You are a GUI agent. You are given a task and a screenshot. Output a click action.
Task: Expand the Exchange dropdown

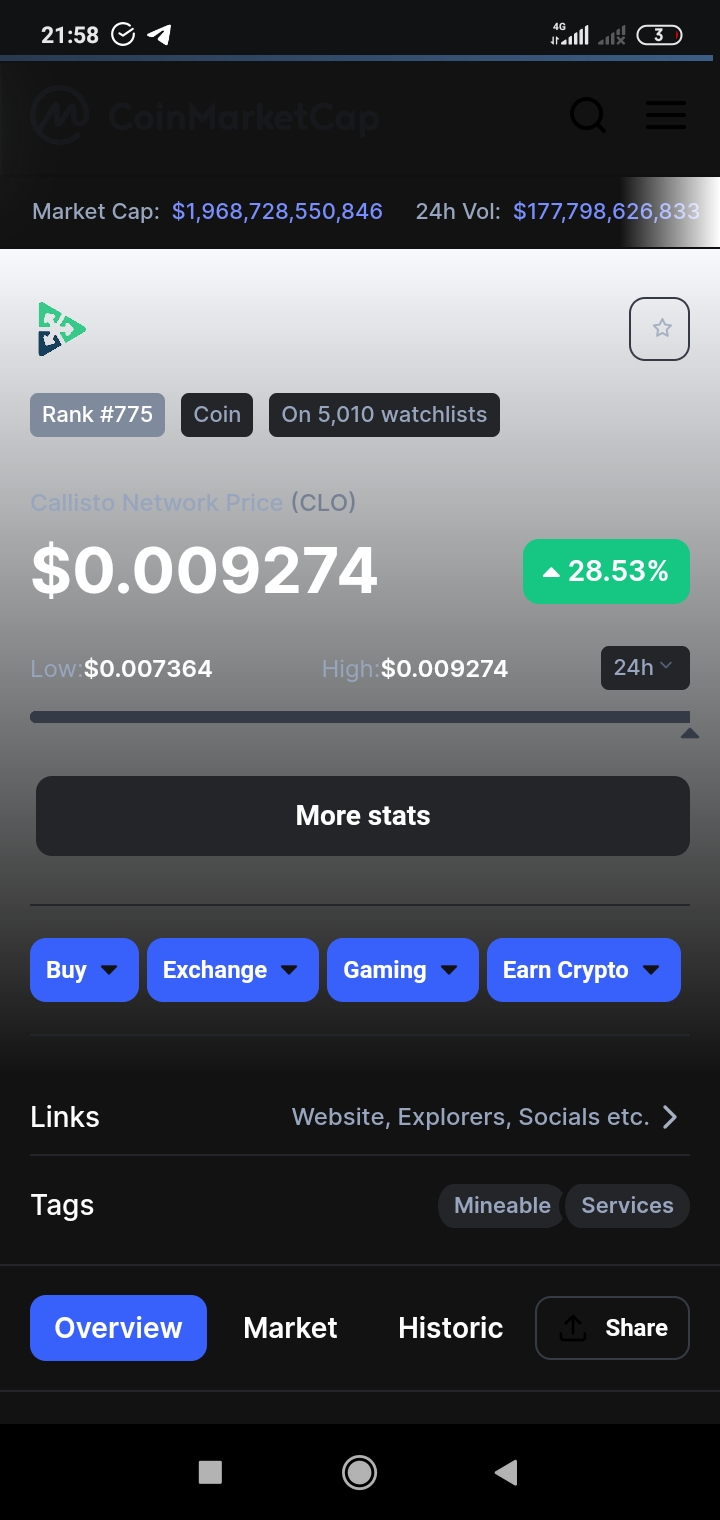233,970
